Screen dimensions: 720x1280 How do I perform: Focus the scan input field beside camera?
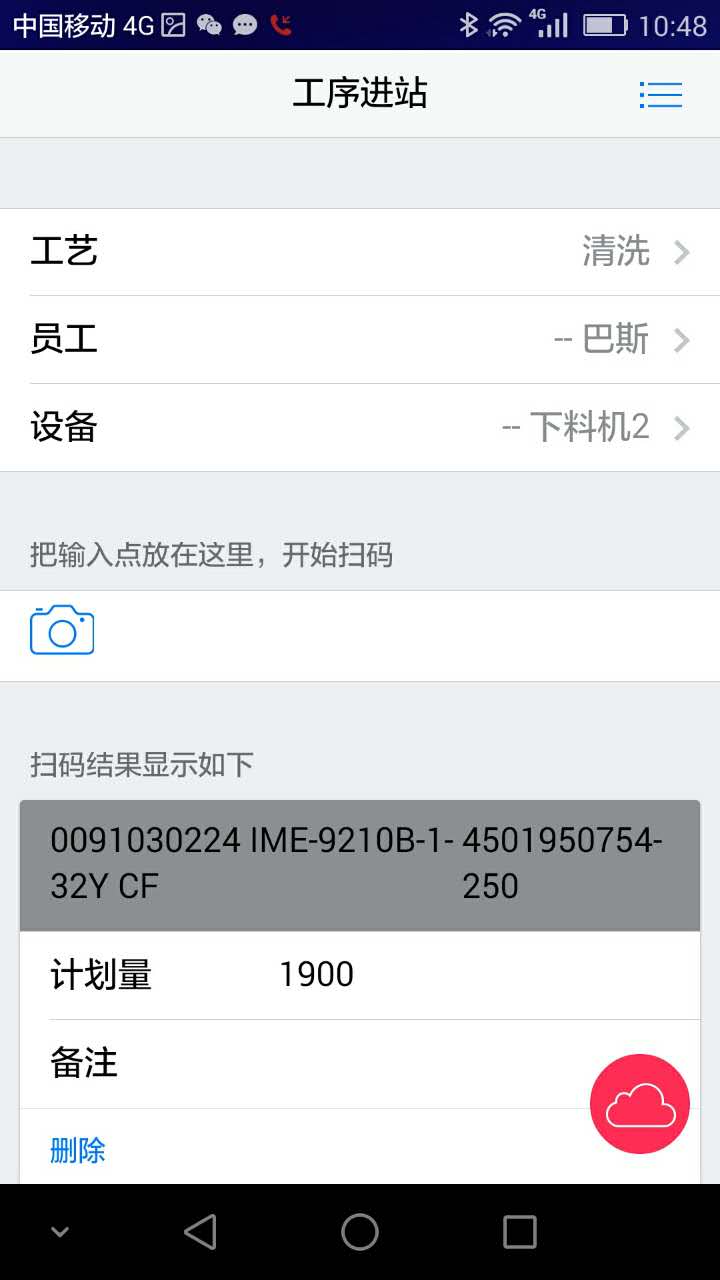click(400, 636)
